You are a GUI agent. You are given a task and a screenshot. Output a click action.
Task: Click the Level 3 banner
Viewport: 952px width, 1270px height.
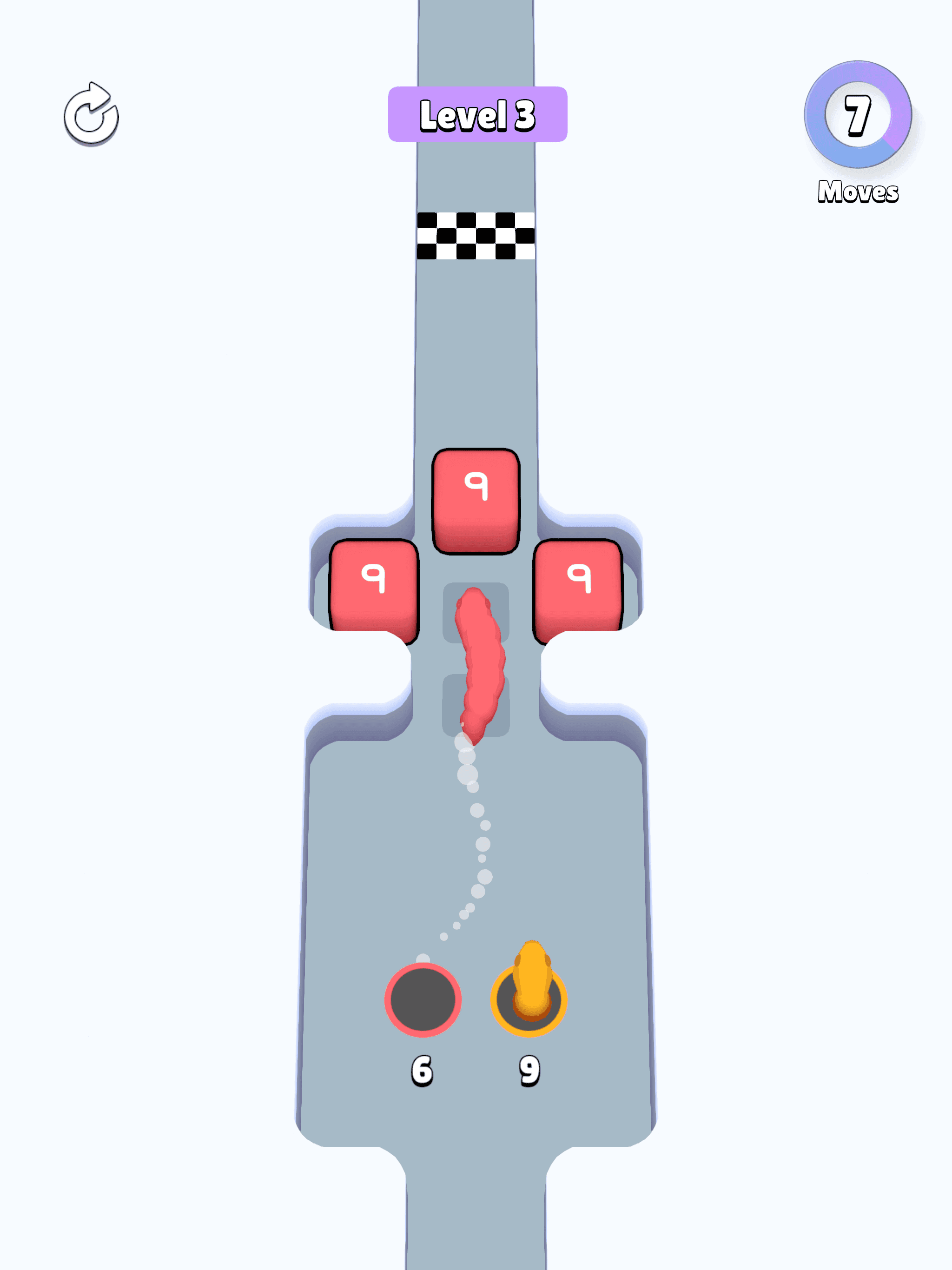pos(478,114)
